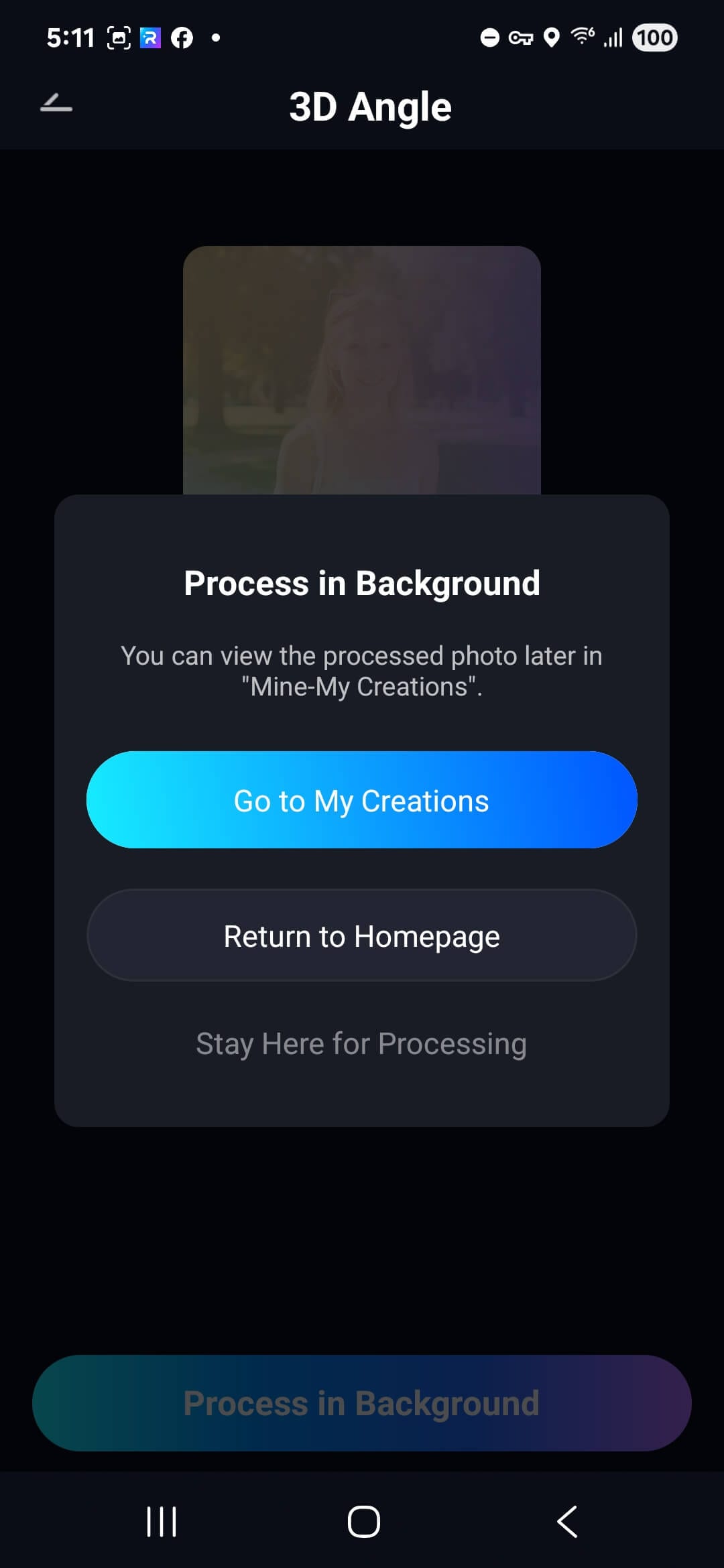The height and width of the screenshot is (1568, 724).
Task: Tap the dimmed Process in Background button
Action: 362,1404
